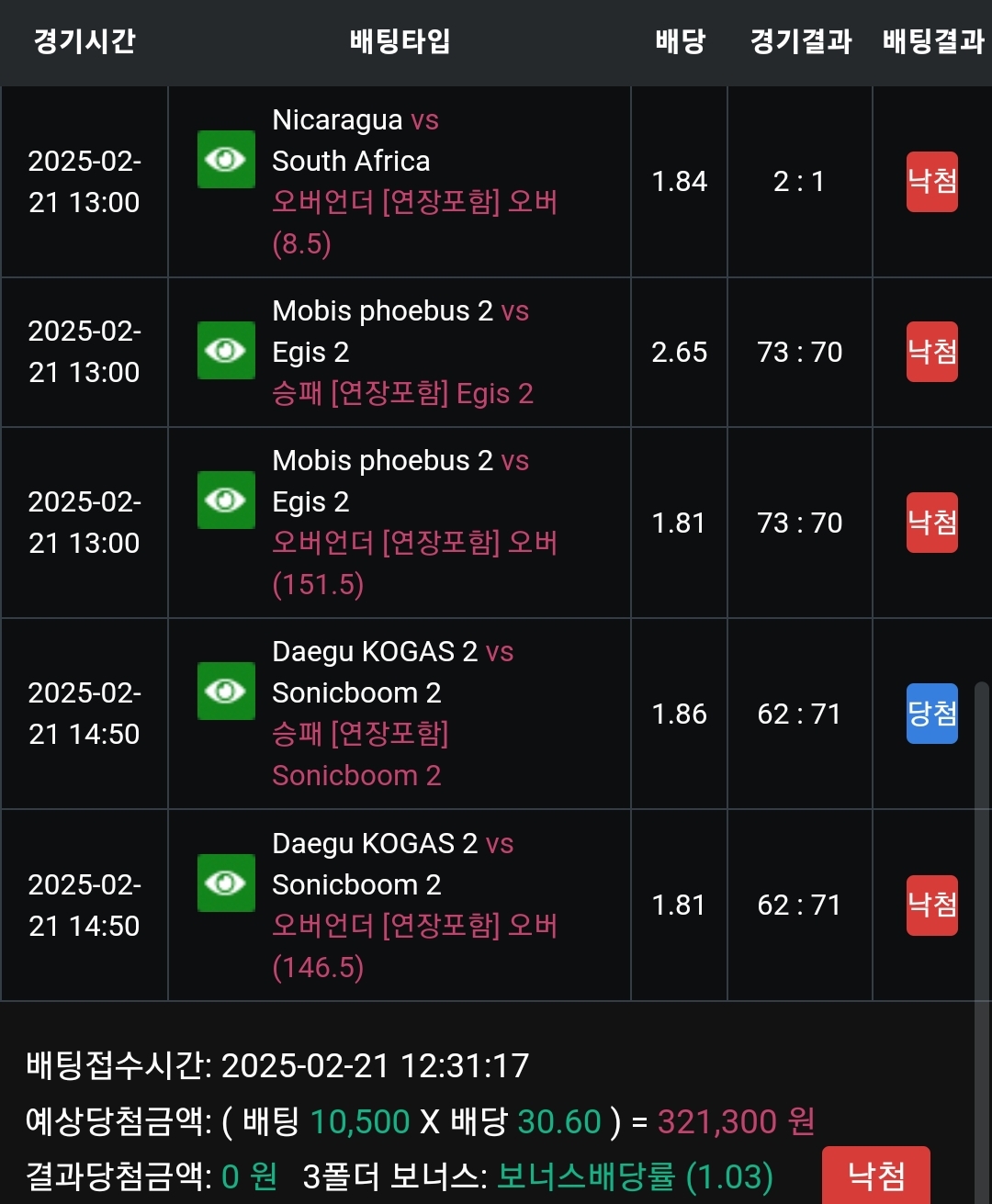Viewport: 992px width, 1204px height.
Task: View the Mobis phoebus 2 승패 Egis 2 bet's eye icon
Action: [226, 350]
